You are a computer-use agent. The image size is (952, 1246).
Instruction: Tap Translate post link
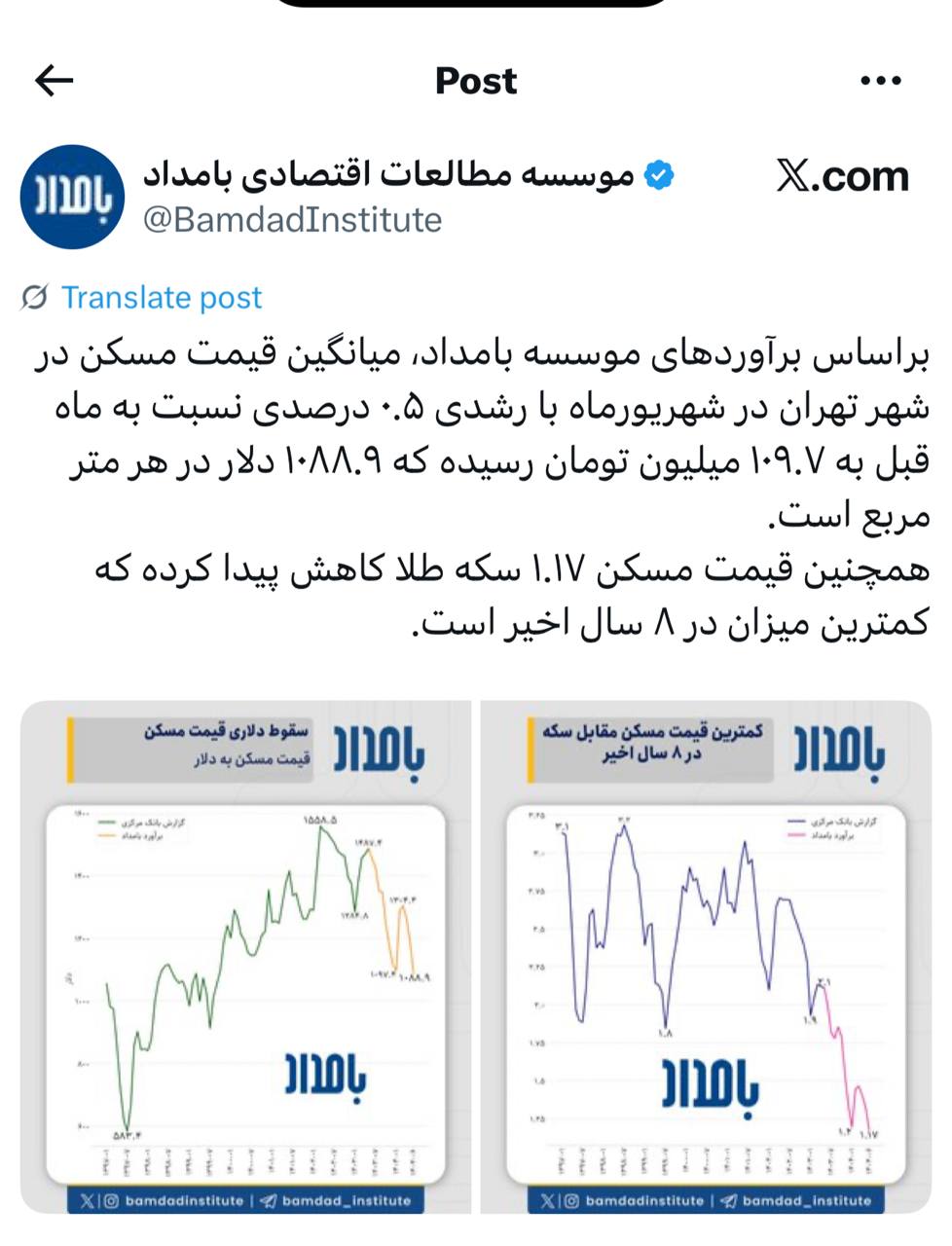(x=162, y=298)
